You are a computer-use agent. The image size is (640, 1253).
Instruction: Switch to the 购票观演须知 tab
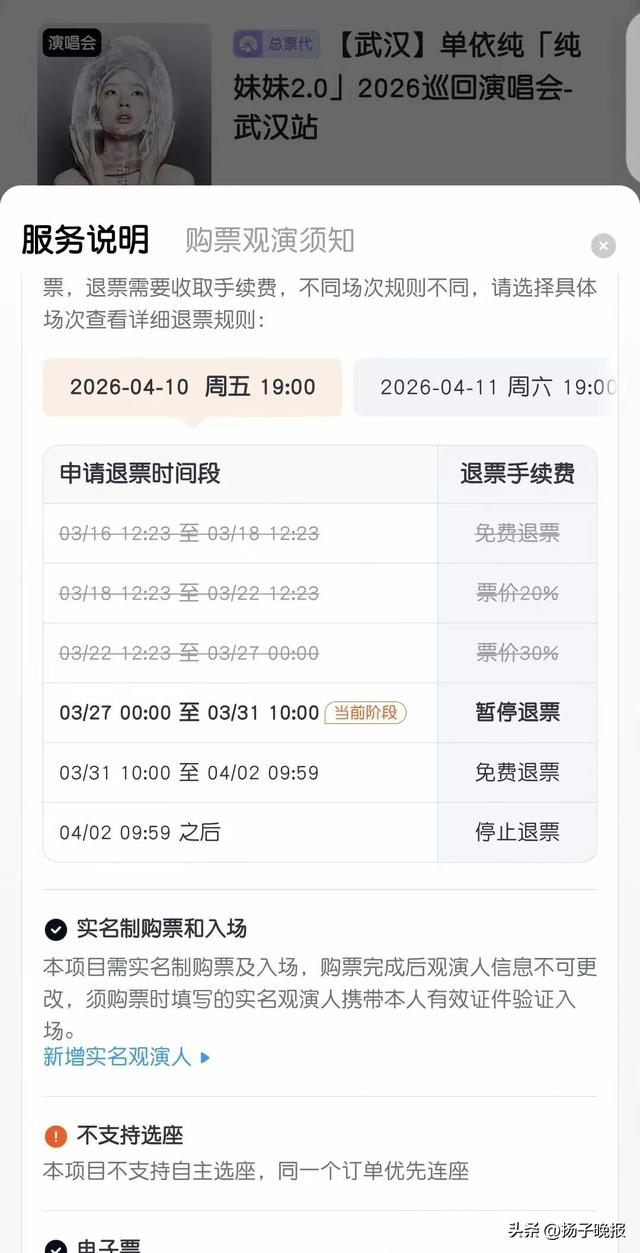(x=270, y=240)
